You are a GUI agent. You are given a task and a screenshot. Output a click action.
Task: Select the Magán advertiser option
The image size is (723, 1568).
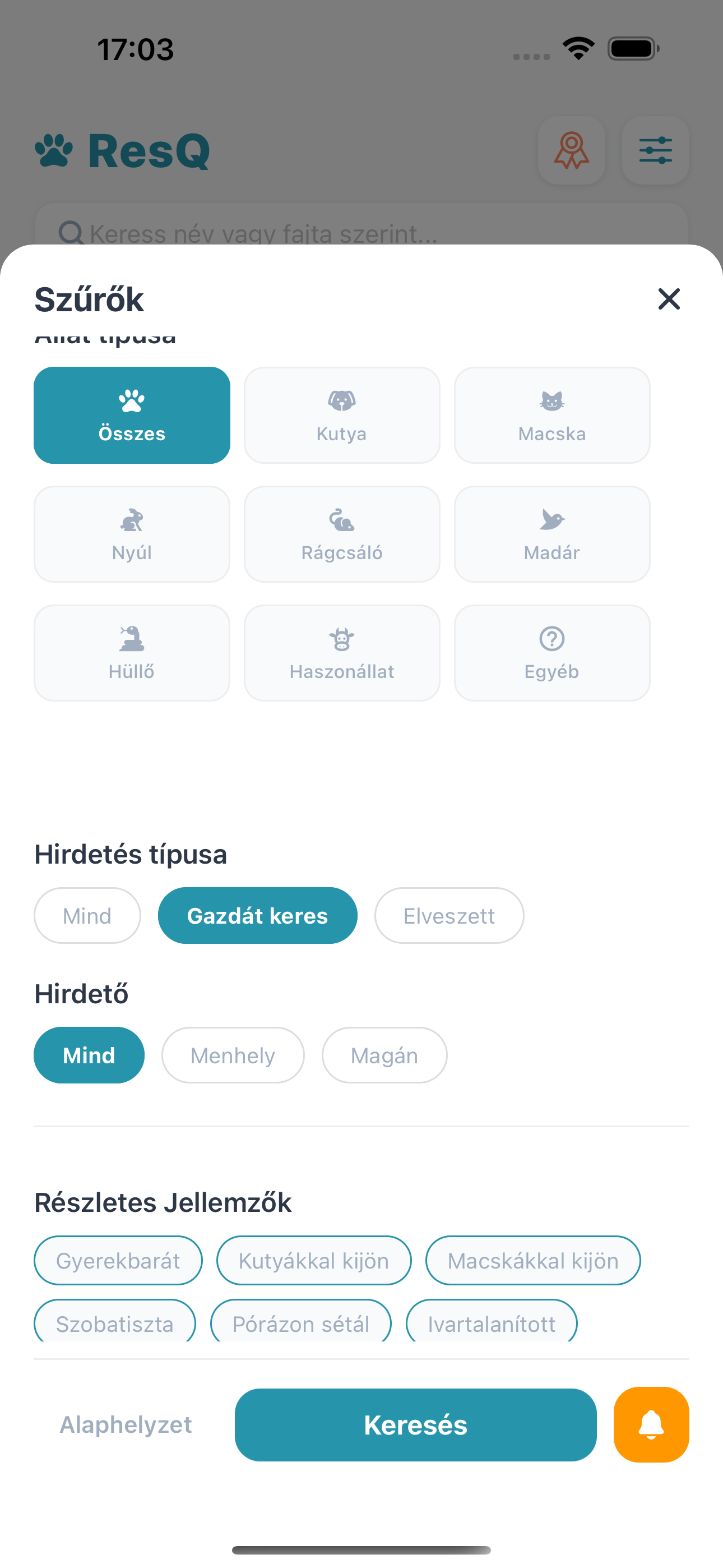[x=384, y=1055]
